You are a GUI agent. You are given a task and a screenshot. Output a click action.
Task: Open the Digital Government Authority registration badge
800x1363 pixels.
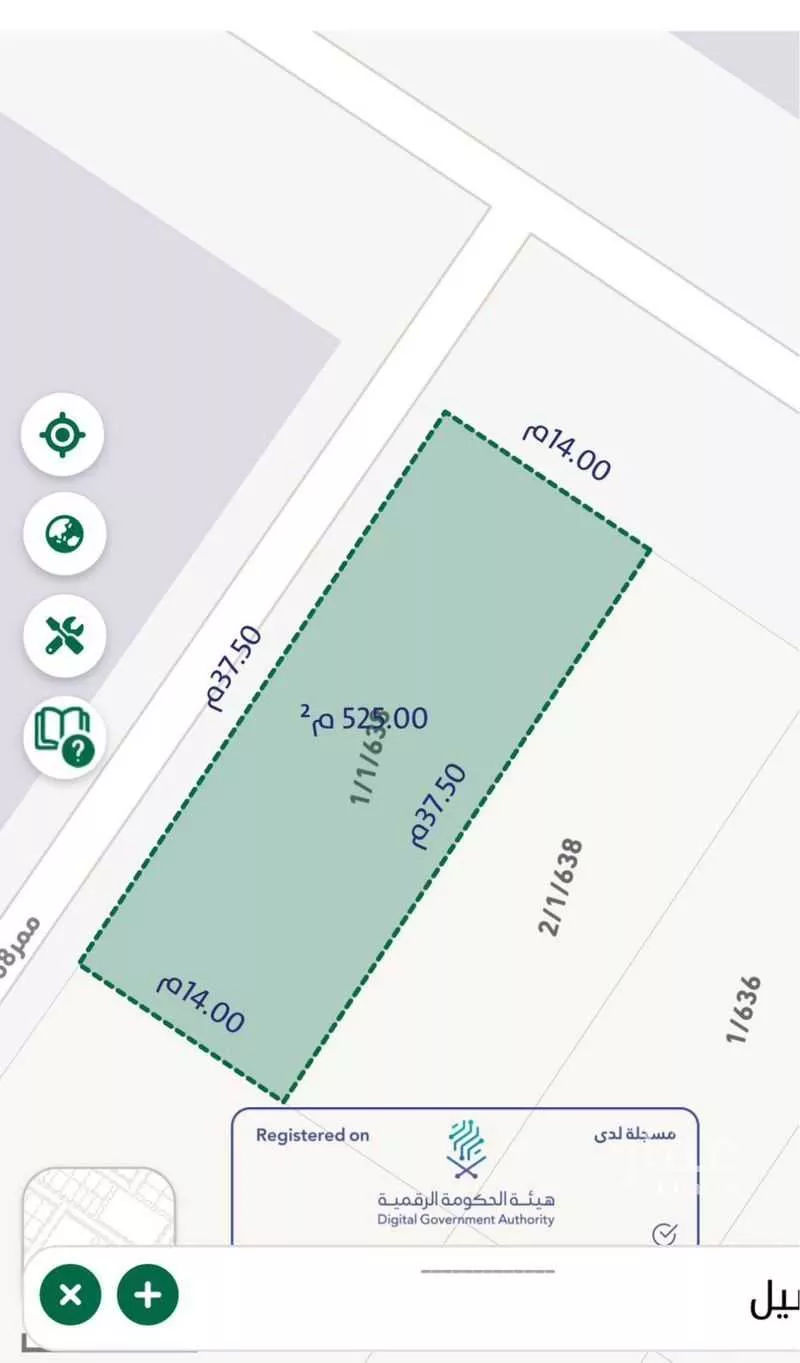coord(465,1177)
